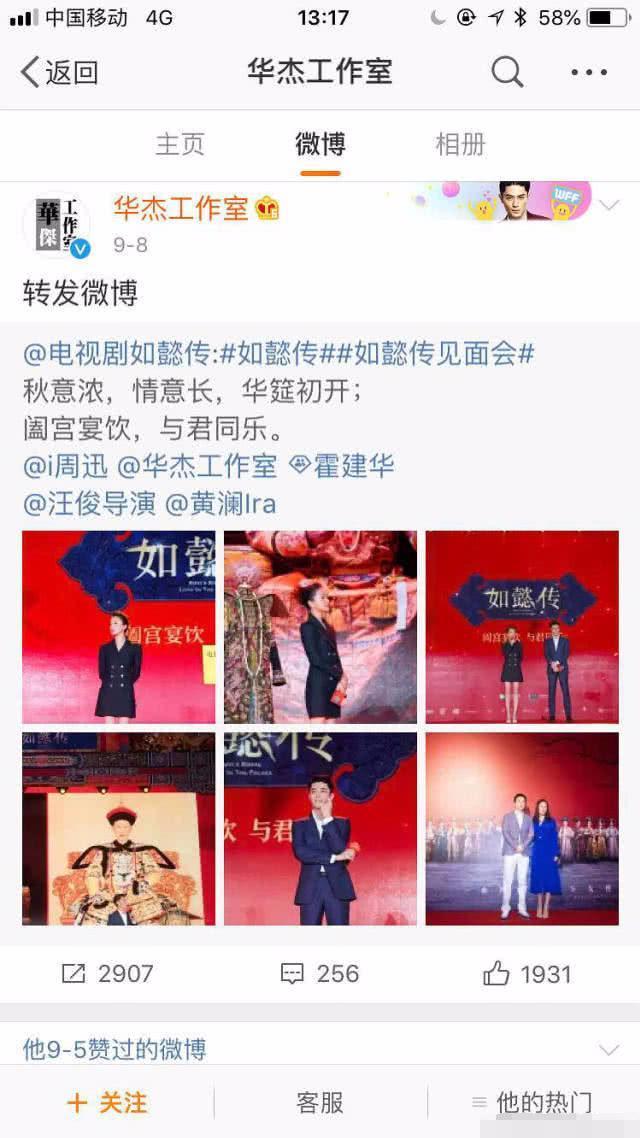The image size is (640, 1138).
Task: Open search from the top bar
Action: (x=507, y=72)
